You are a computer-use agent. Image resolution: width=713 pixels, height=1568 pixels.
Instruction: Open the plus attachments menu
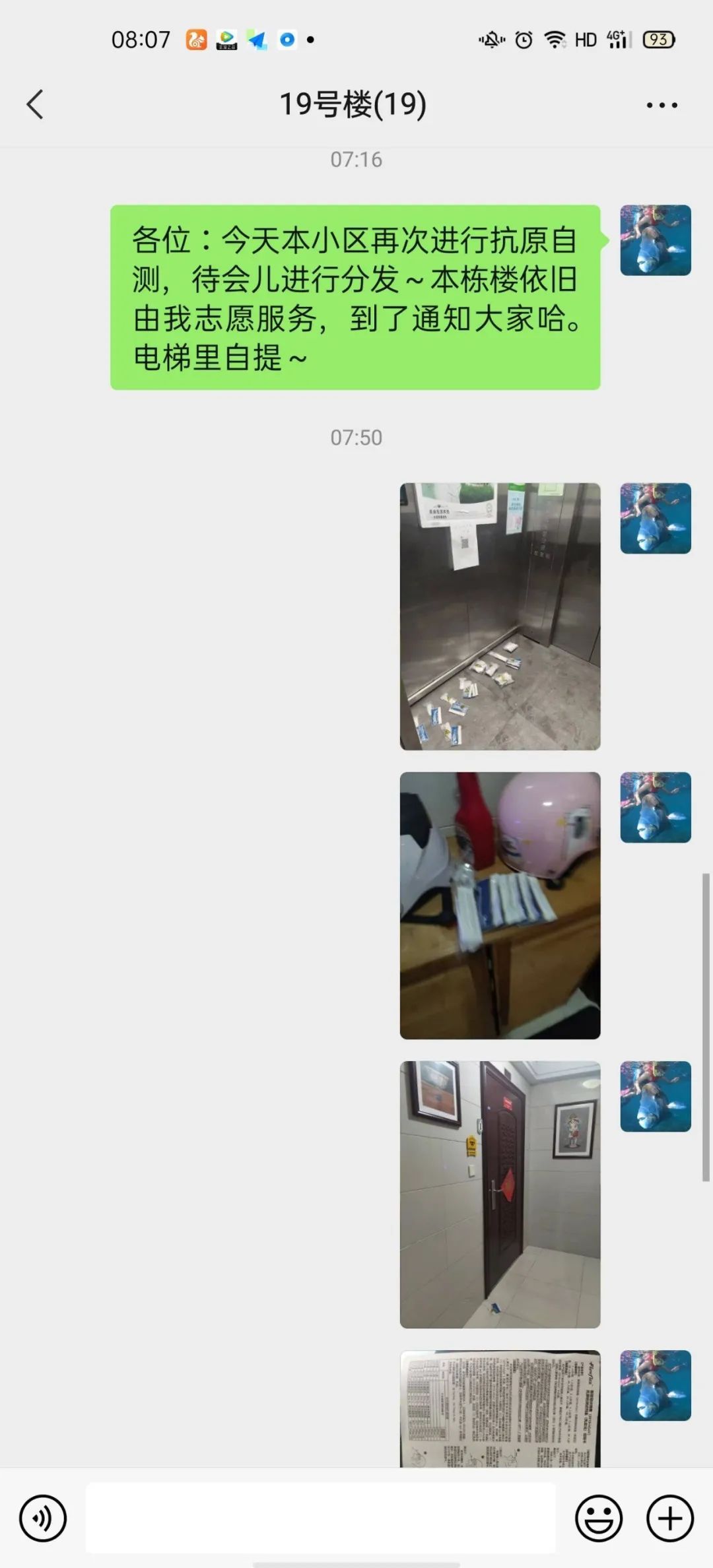point(669,1518)
